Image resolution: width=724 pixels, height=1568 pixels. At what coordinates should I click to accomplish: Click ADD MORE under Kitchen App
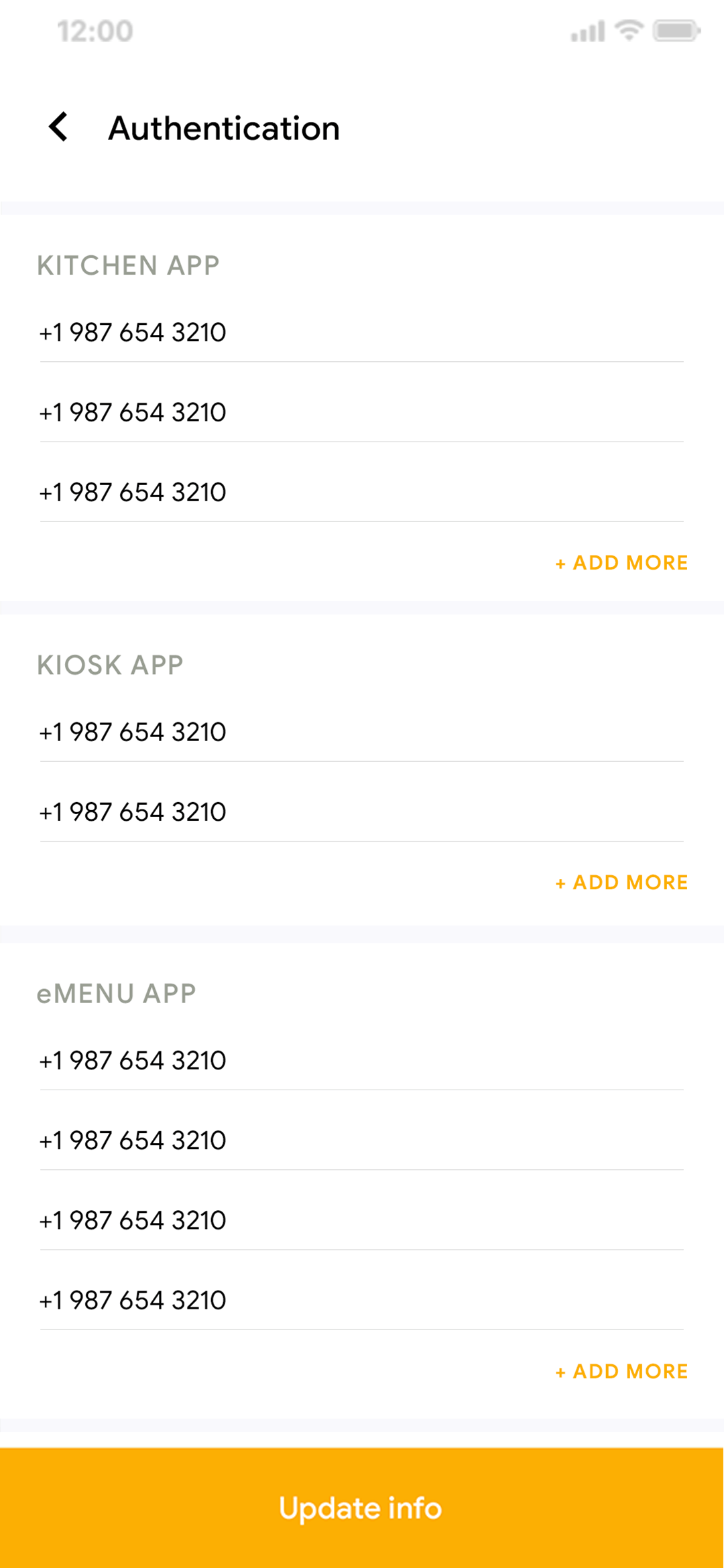621,562
